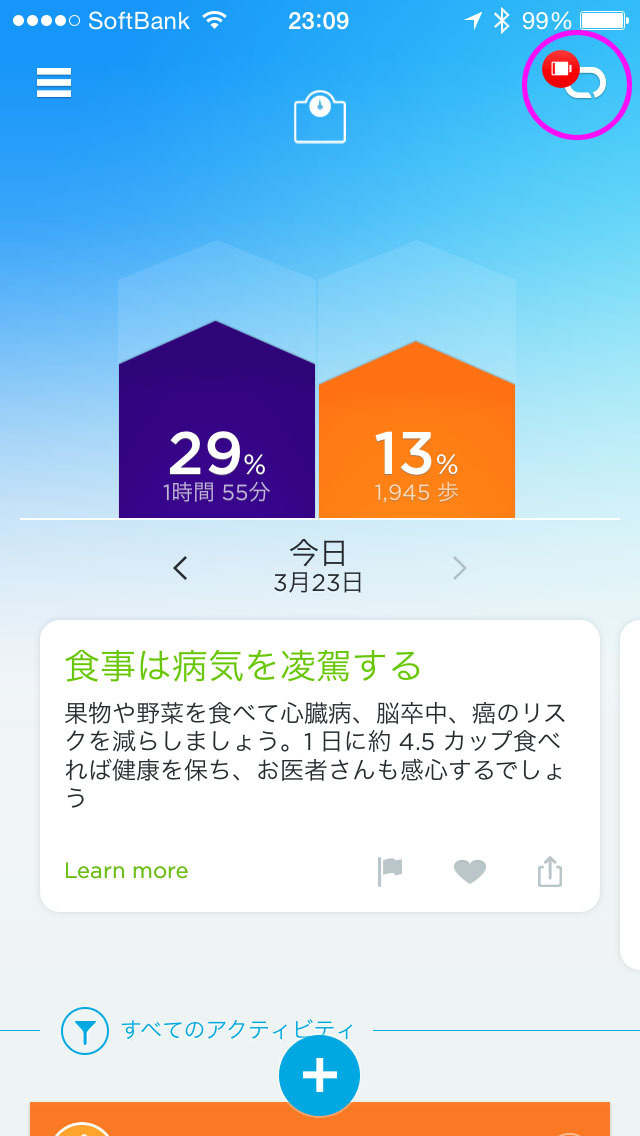Screen dimensions: 640x1136
Task: Open the 食事は病気を凌駕する tip card
Action: (320, 766)
